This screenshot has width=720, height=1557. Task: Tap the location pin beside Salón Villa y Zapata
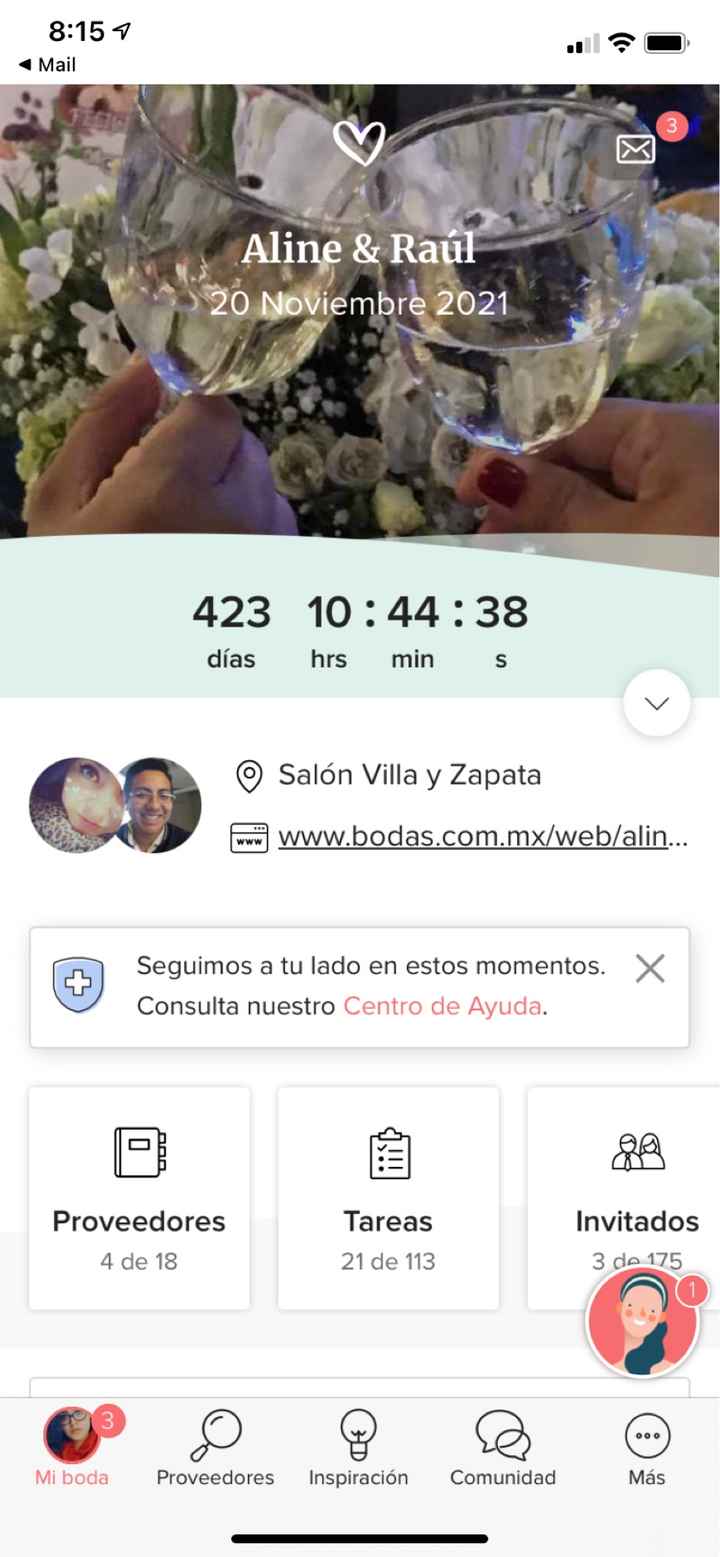(x=248, y=775)
